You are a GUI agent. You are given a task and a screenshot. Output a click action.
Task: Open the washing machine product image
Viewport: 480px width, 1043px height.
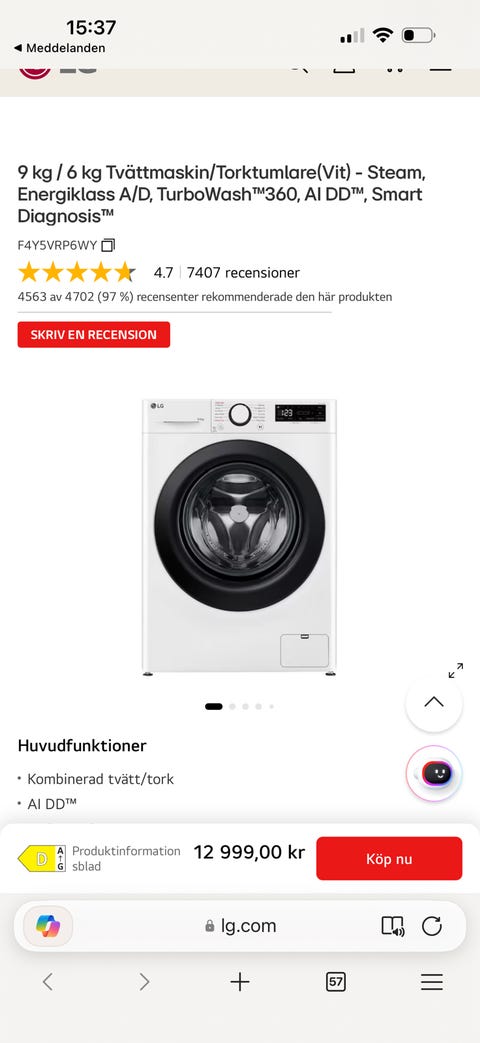[x=239, y=537]
